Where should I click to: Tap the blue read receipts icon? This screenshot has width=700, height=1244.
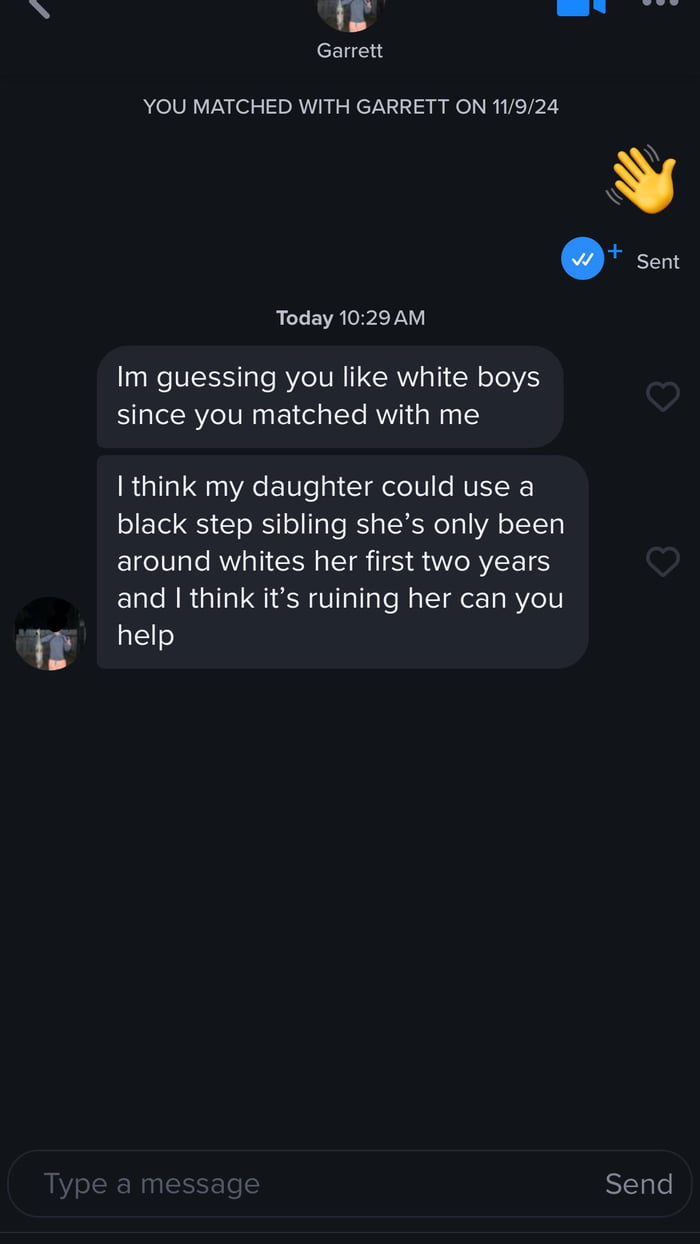pyautogui.click(x=582, y=260)
